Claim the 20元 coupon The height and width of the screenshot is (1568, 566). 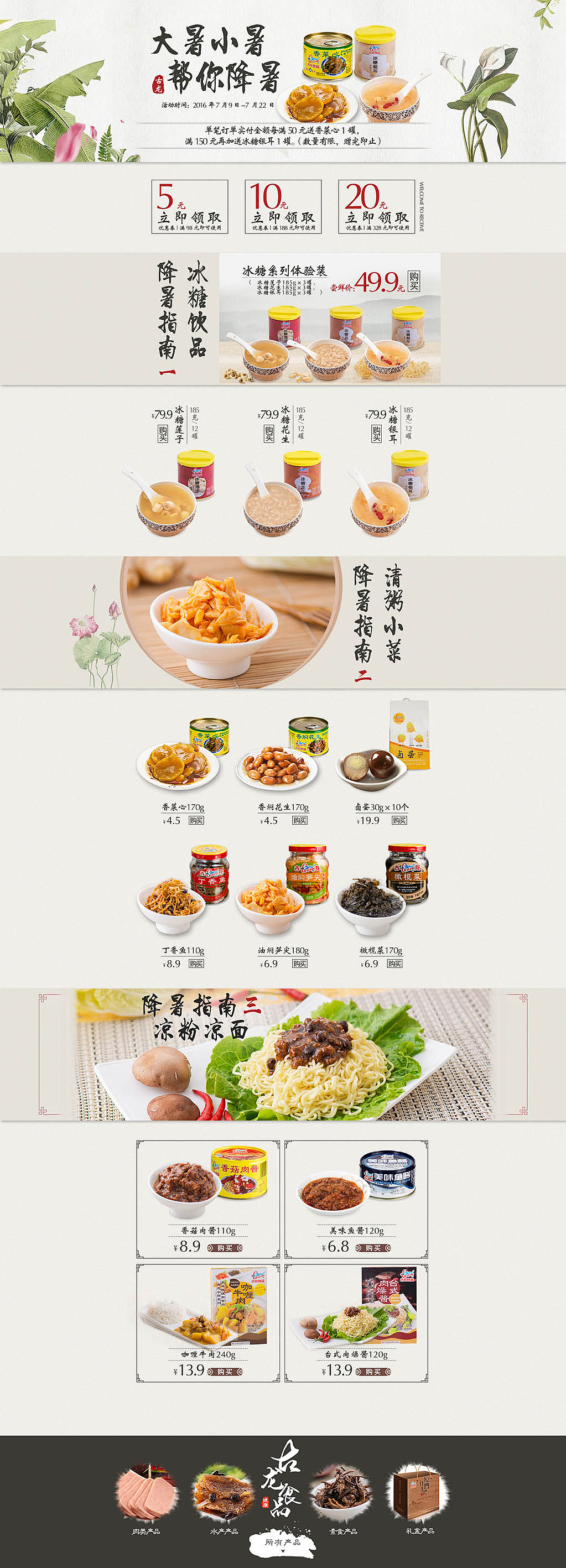click(377, 206)
